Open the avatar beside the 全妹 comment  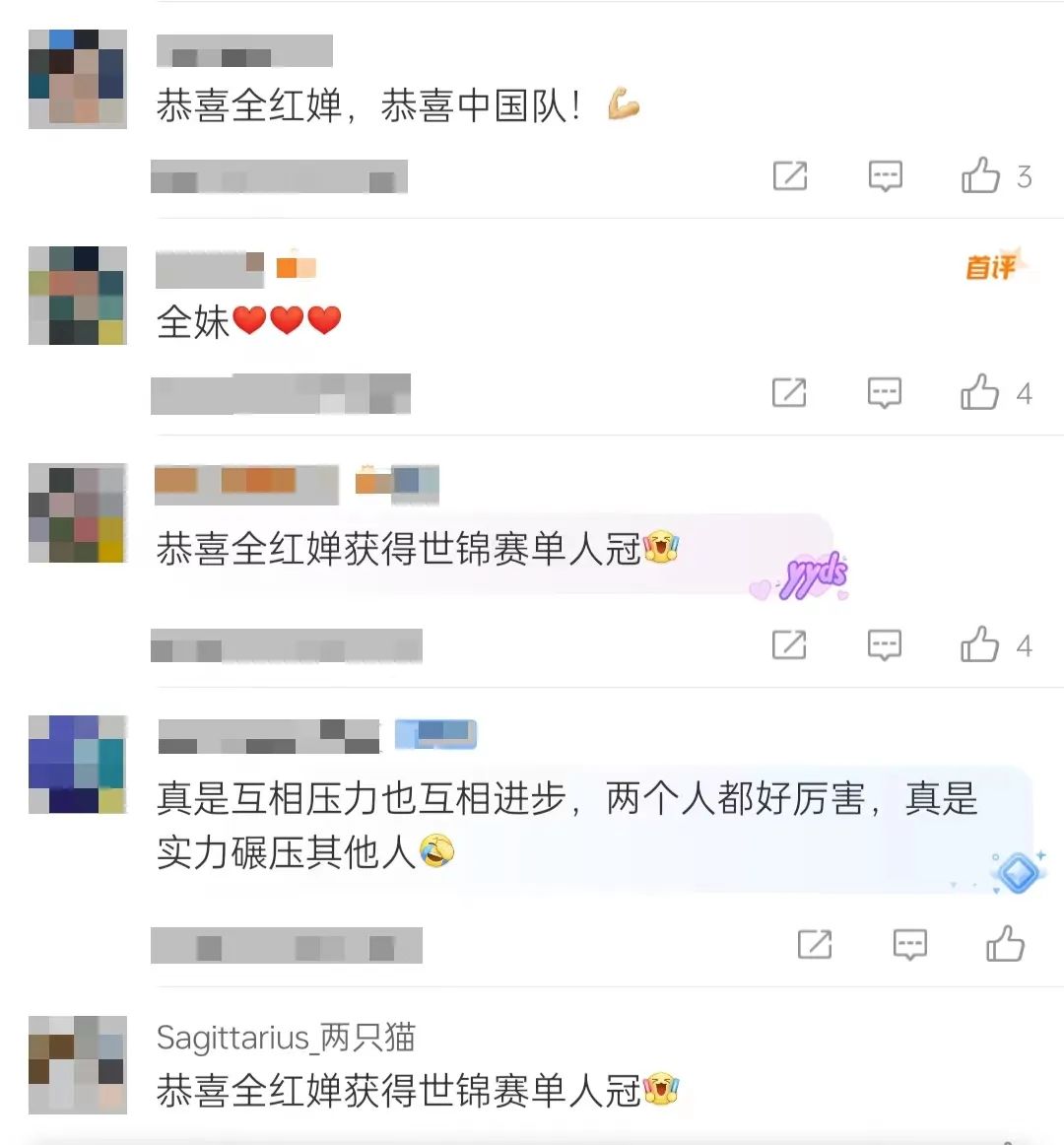coord(78,296)
